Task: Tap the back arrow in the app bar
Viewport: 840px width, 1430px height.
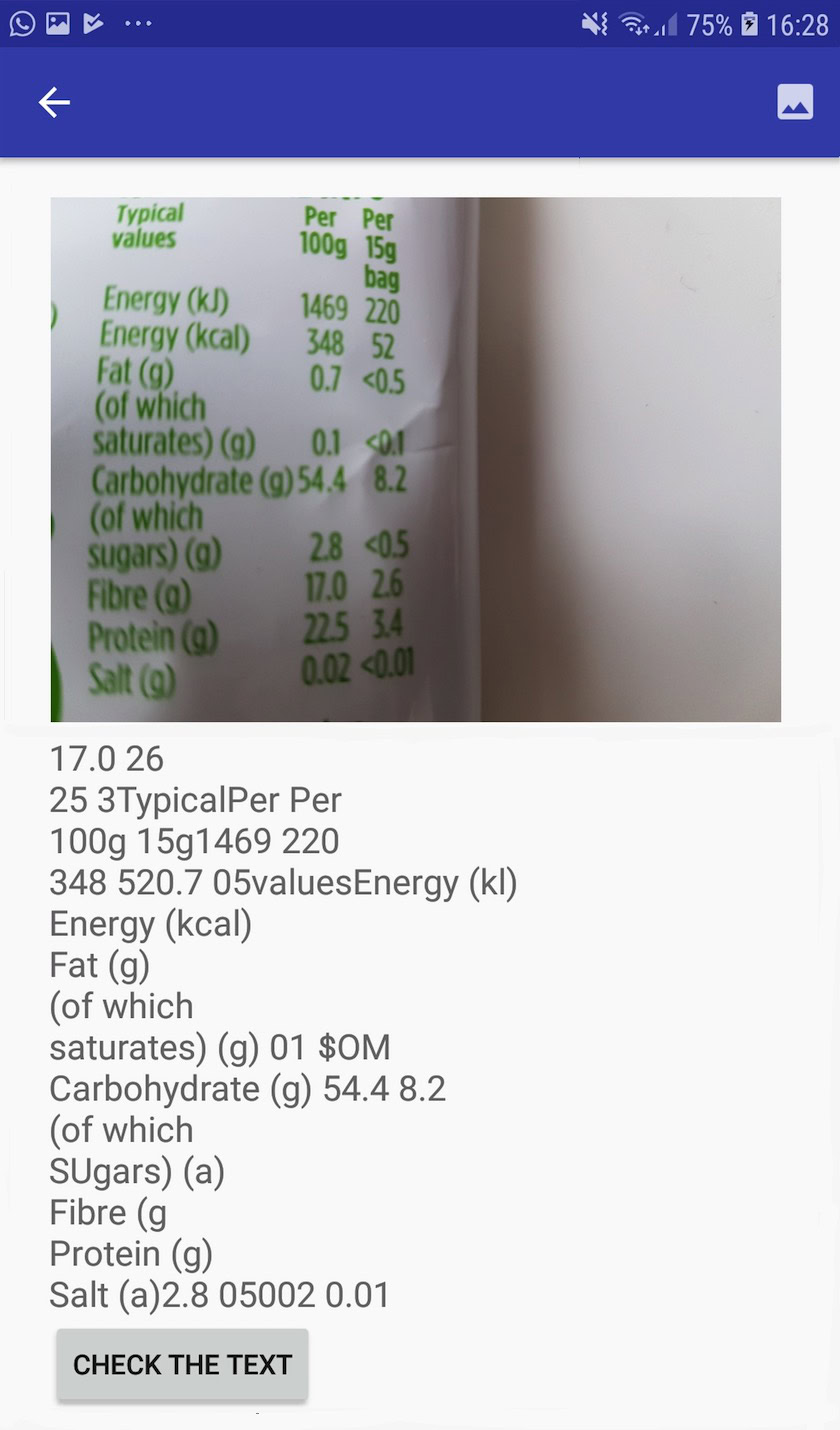Action: 54,101
